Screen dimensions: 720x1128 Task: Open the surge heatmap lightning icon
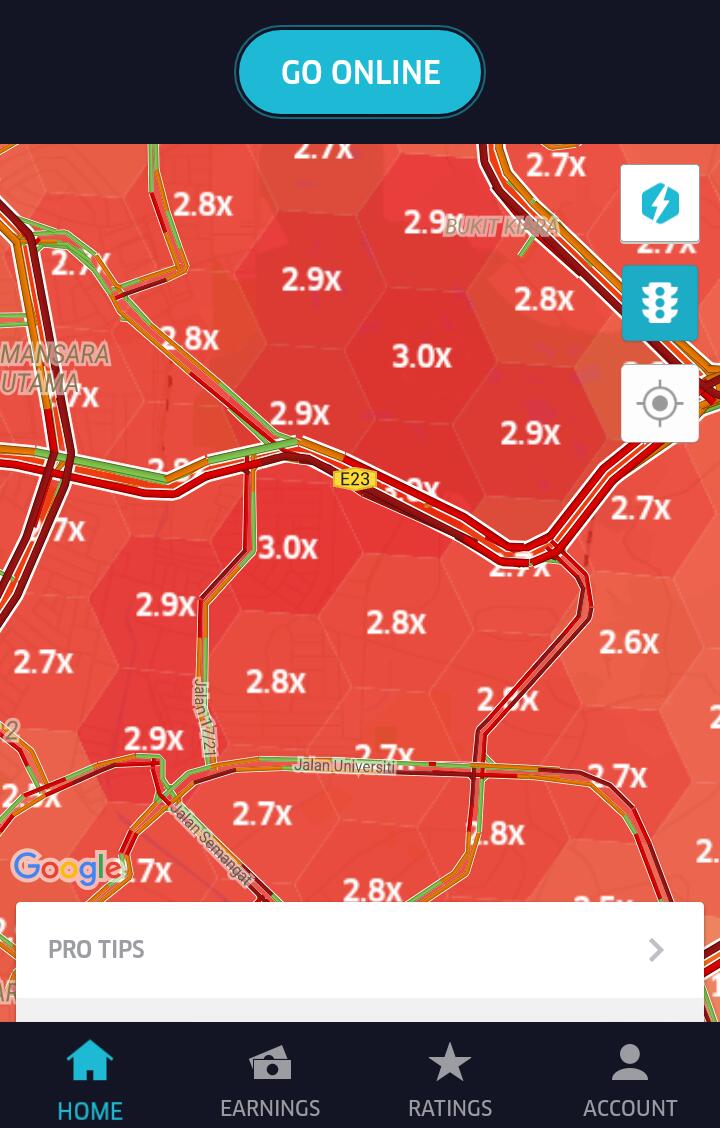pyautogui.click(x=659, y=203)
